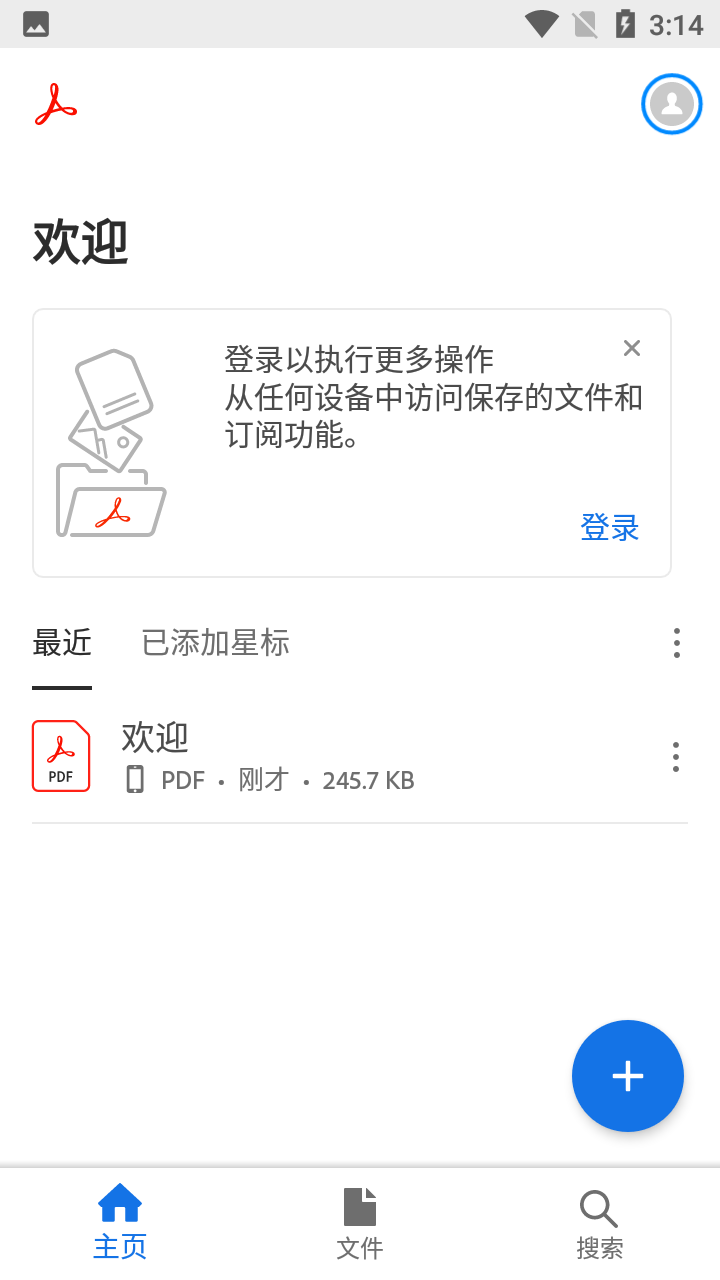The image size is (720, 1280).
Task: Tap the 登录 sign-in link
Action: point(609,528)
